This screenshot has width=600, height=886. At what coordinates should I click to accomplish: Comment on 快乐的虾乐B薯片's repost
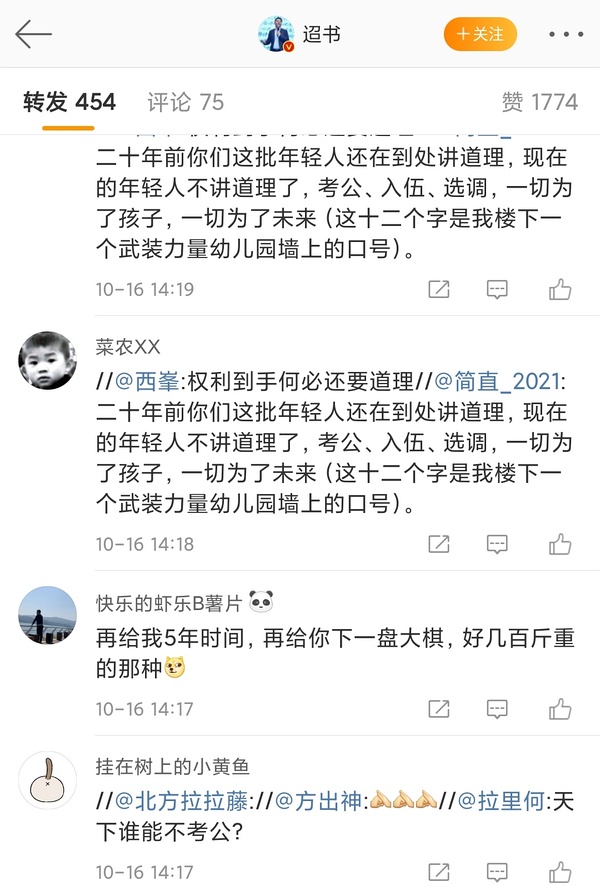[497, 709]
